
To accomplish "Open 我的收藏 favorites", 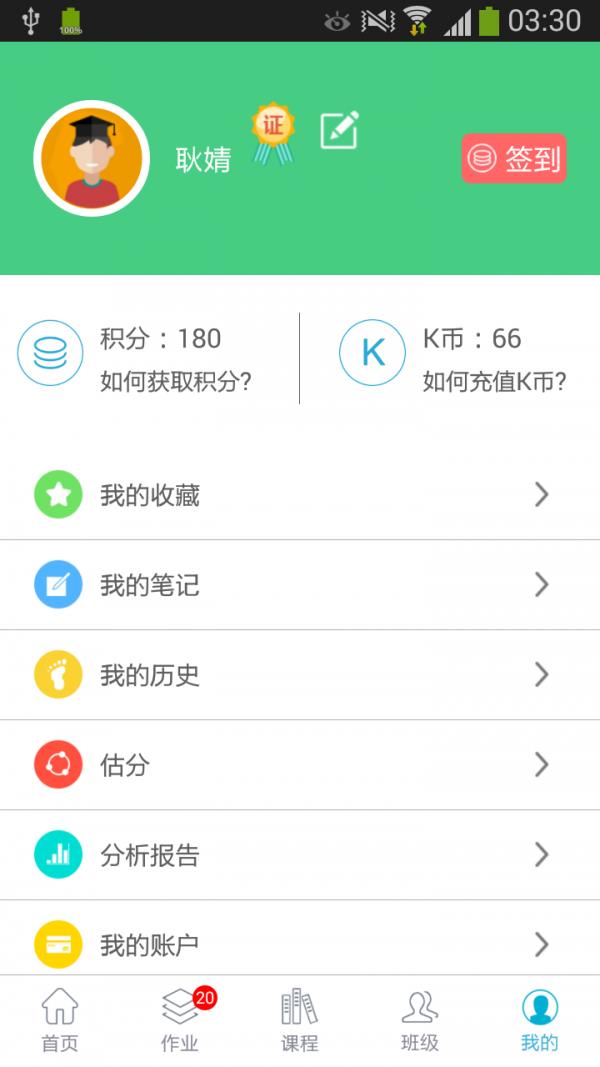I will click(300, 495).
